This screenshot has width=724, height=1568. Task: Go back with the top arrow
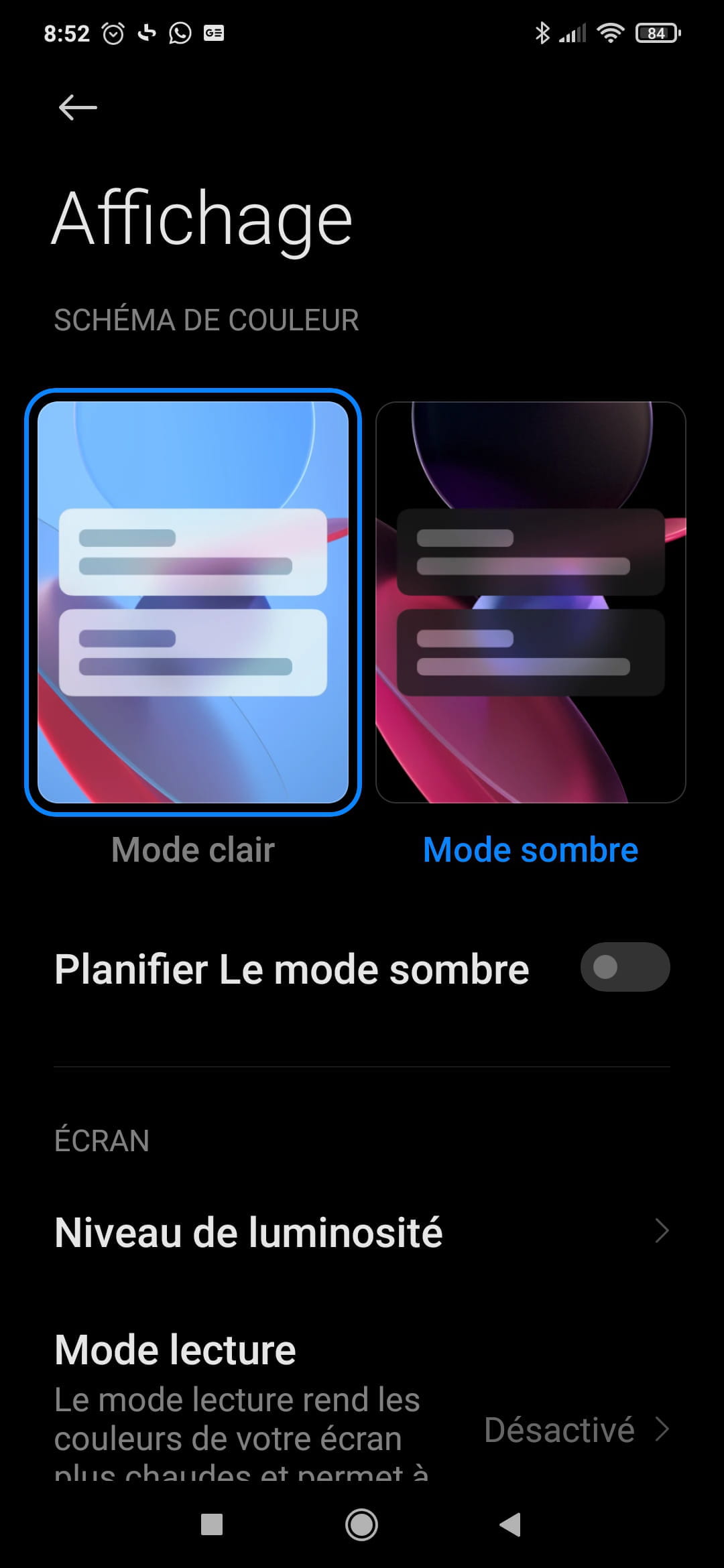78,107
